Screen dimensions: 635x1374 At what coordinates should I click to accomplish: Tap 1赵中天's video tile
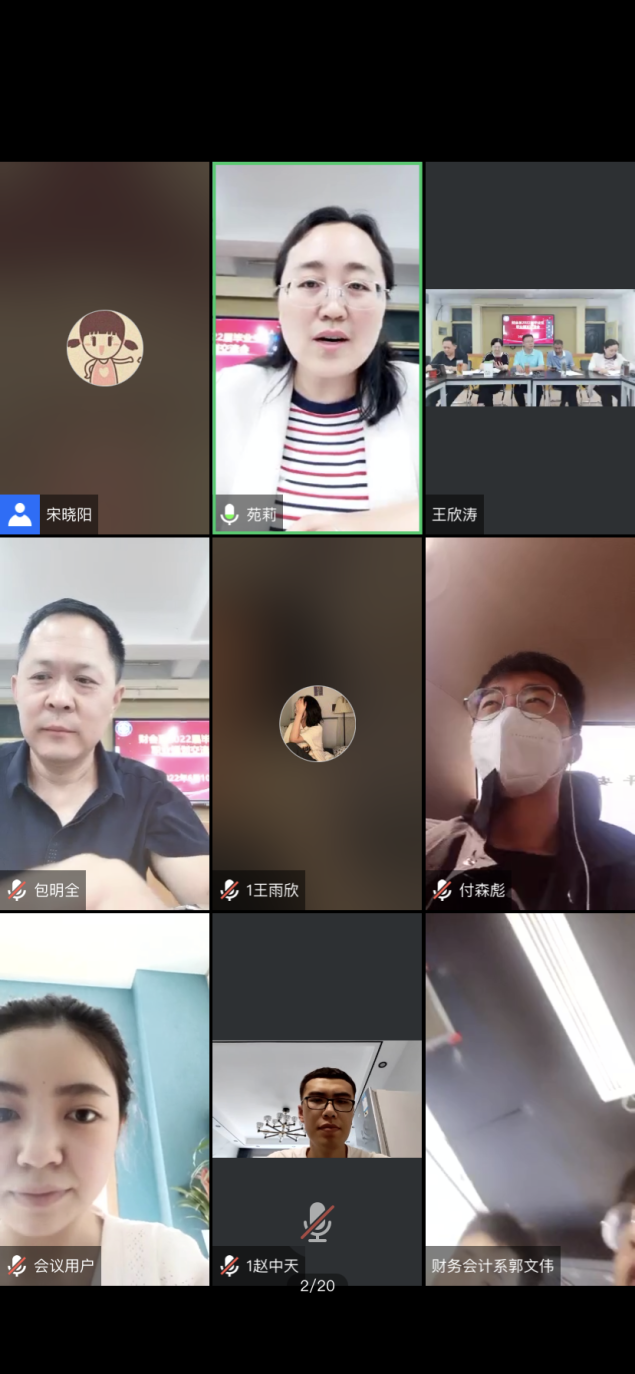coord(317,1098)
